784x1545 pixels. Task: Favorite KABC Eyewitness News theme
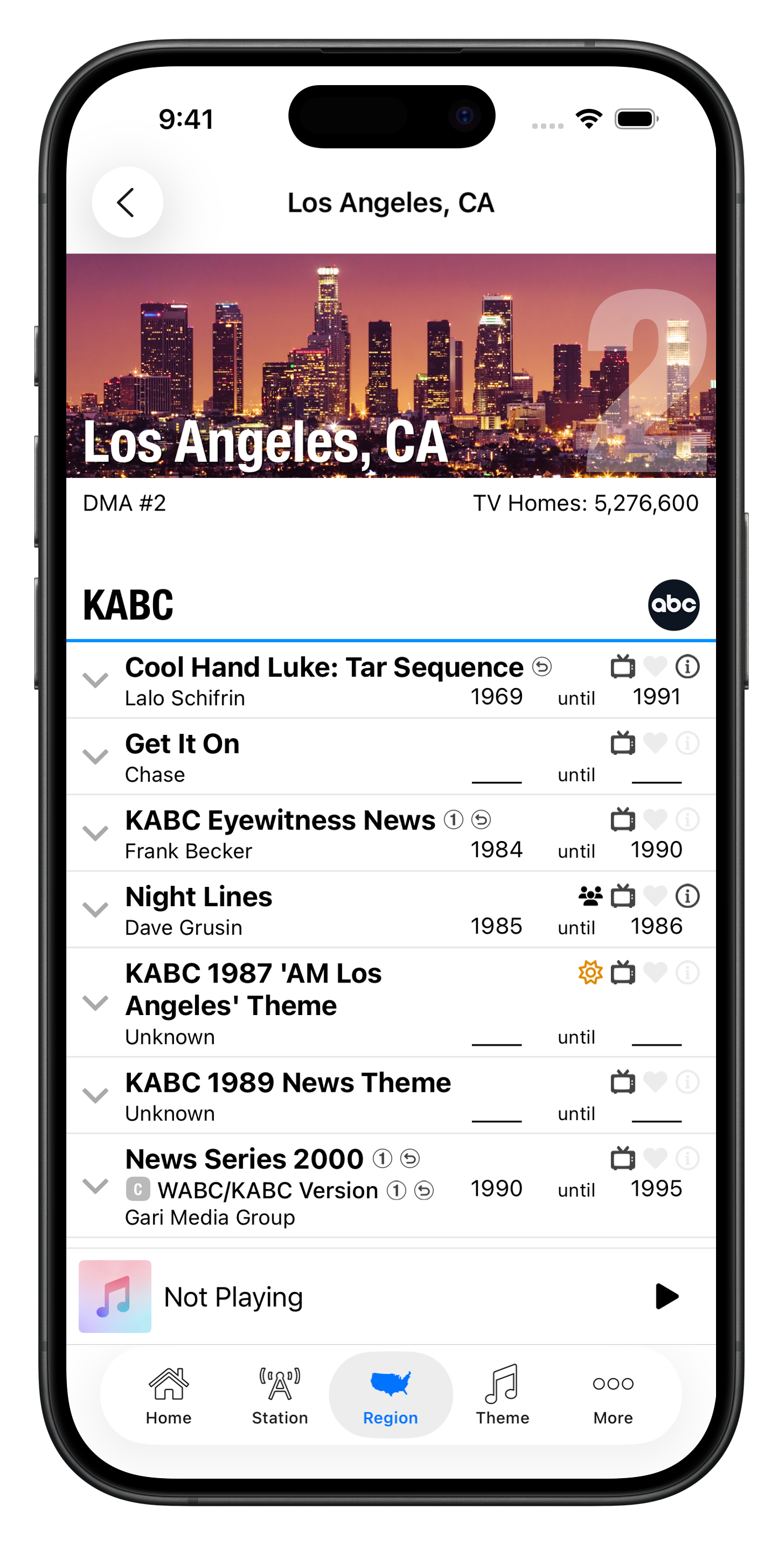(x=654, y=819)
